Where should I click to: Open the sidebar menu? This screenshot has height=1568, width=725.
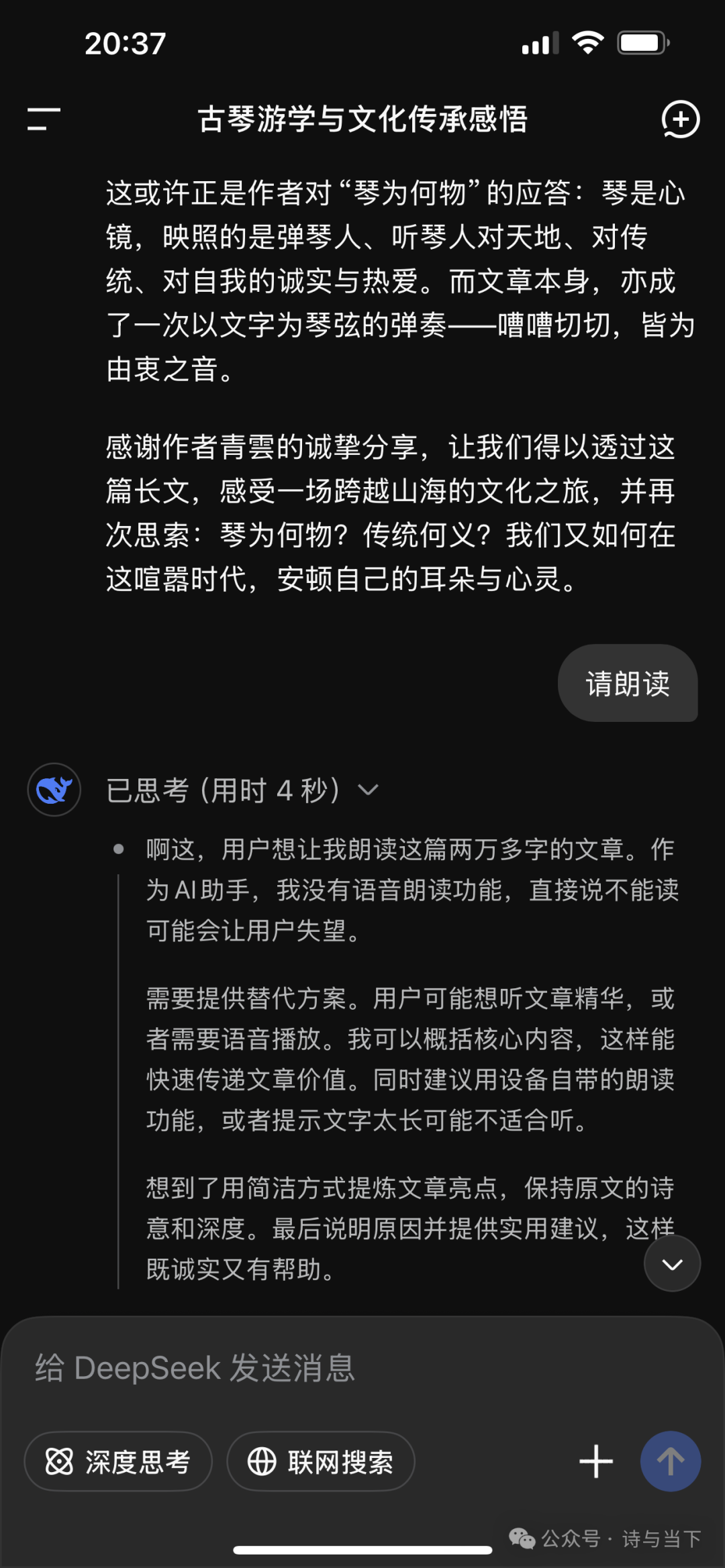pyautogui.click(x=44, y=119)
